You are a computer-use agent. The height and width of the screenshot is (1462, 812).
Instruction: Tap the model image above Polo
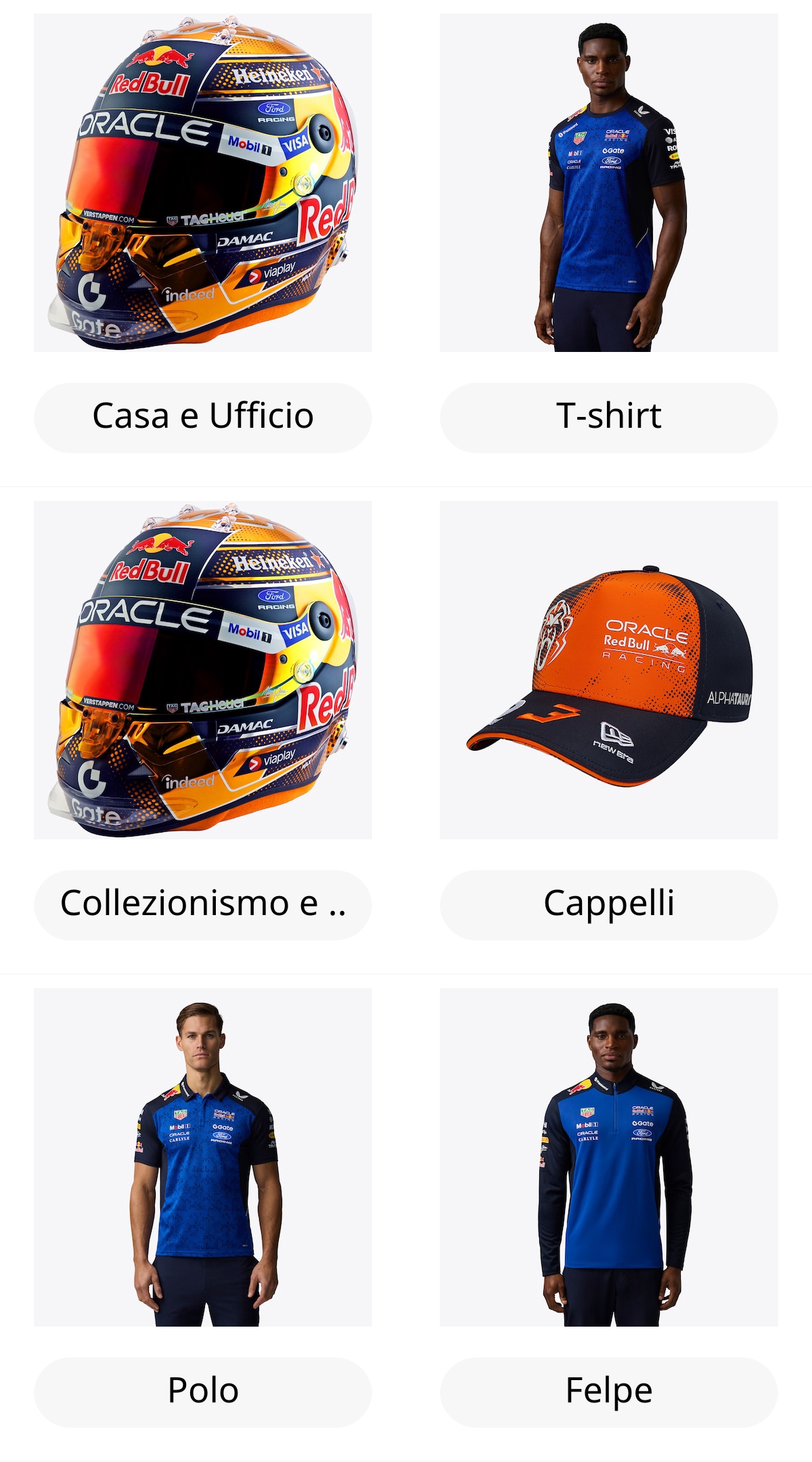pyautogui.click(x=203, y=1157)
